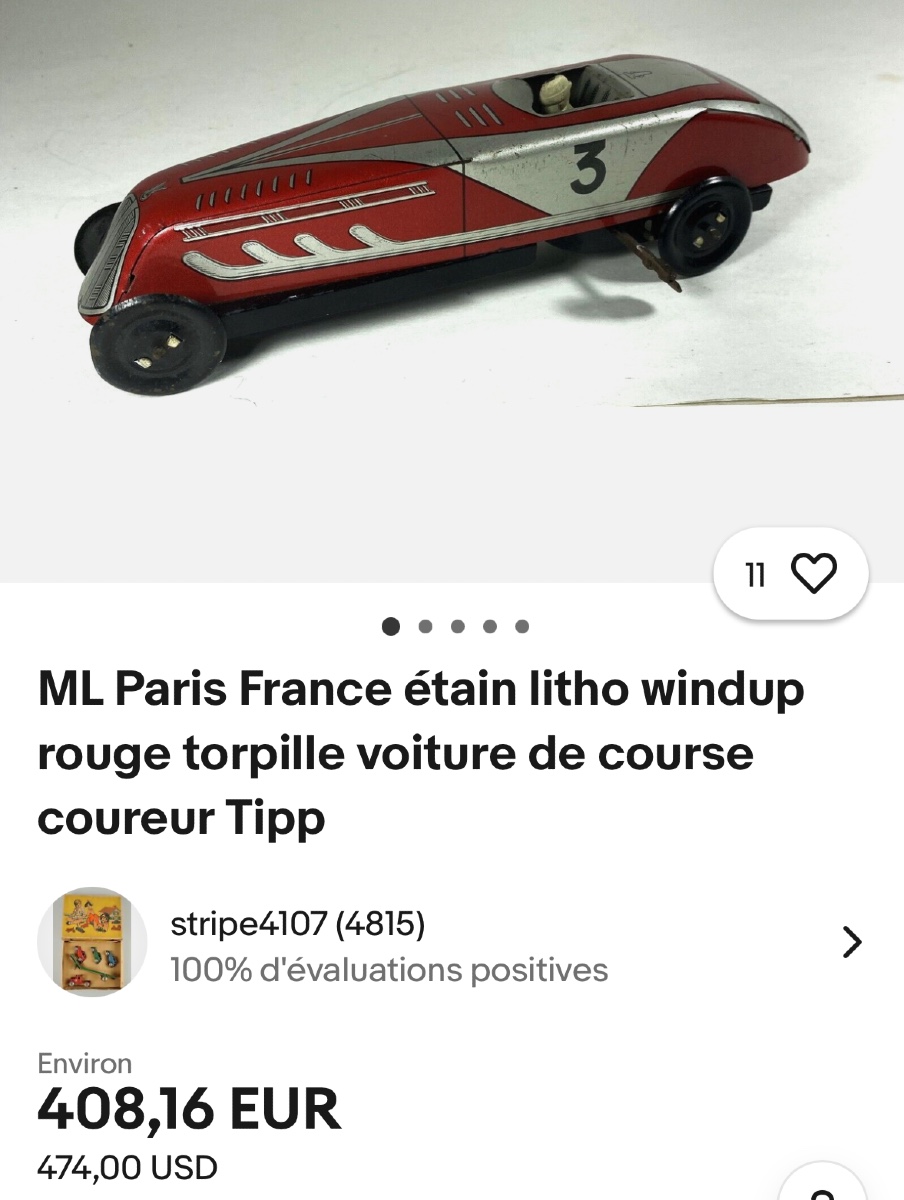Select the first carousel dot
Image resolution: width=904 pixels, height=1200 pixels.
[389, 627]
